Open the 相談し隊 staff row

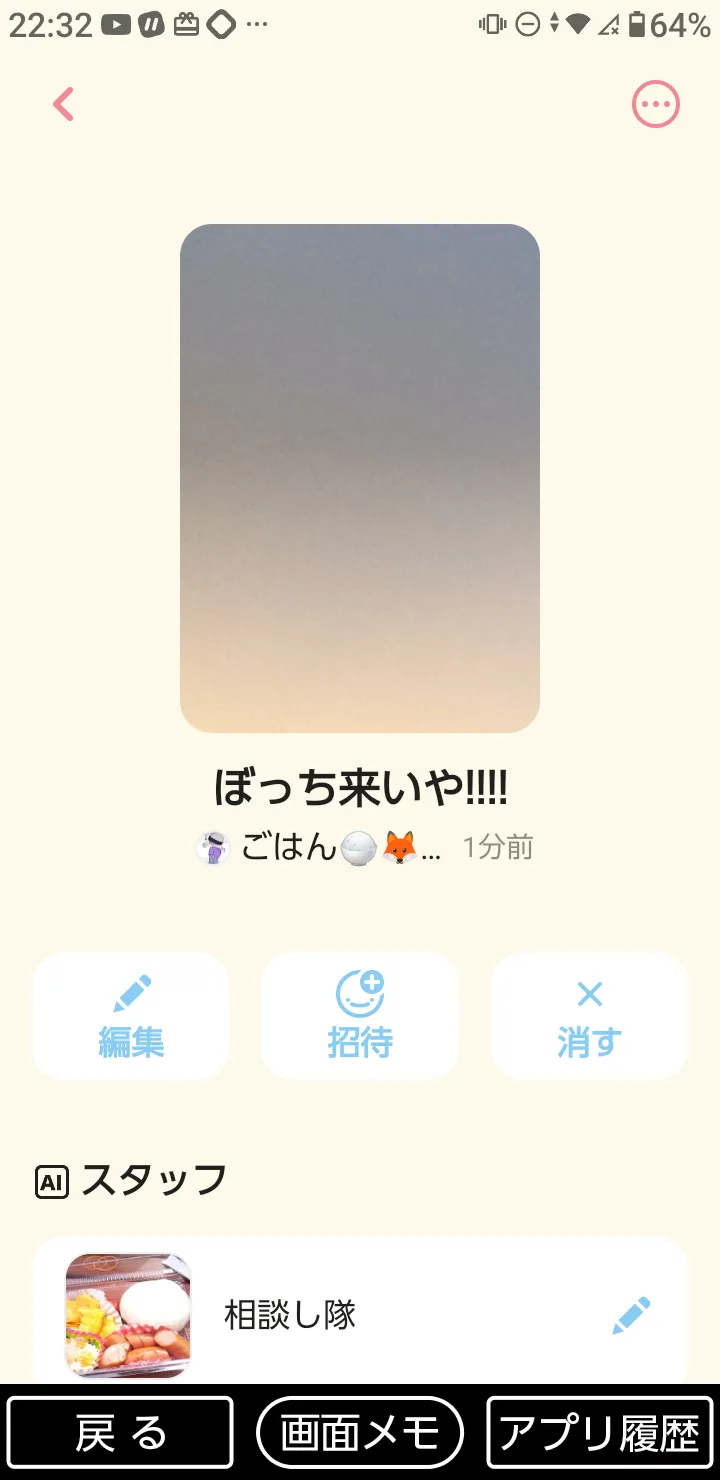[360, 1315]
